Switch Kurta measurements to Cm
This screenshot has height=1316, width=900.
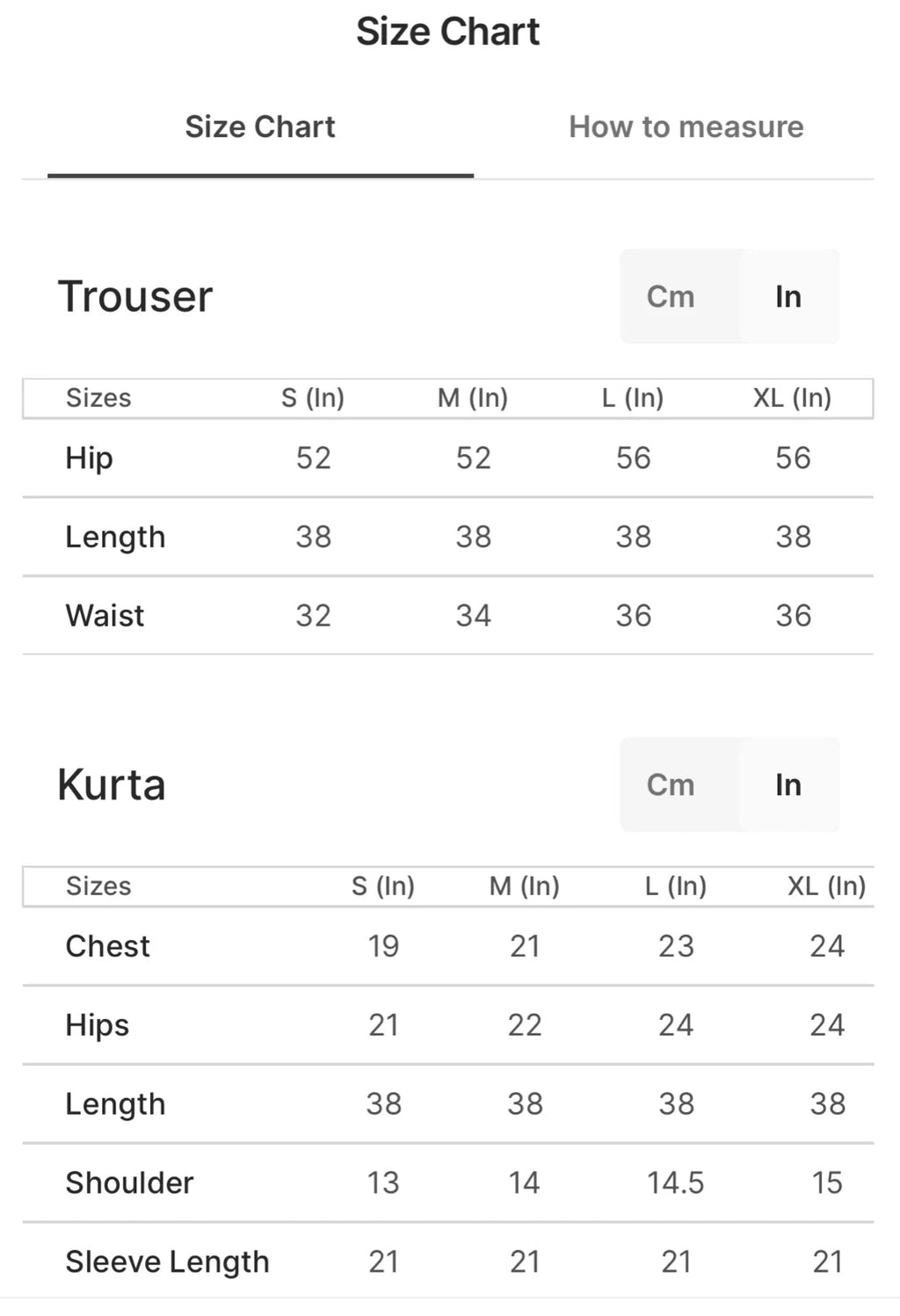coord(671,785)
